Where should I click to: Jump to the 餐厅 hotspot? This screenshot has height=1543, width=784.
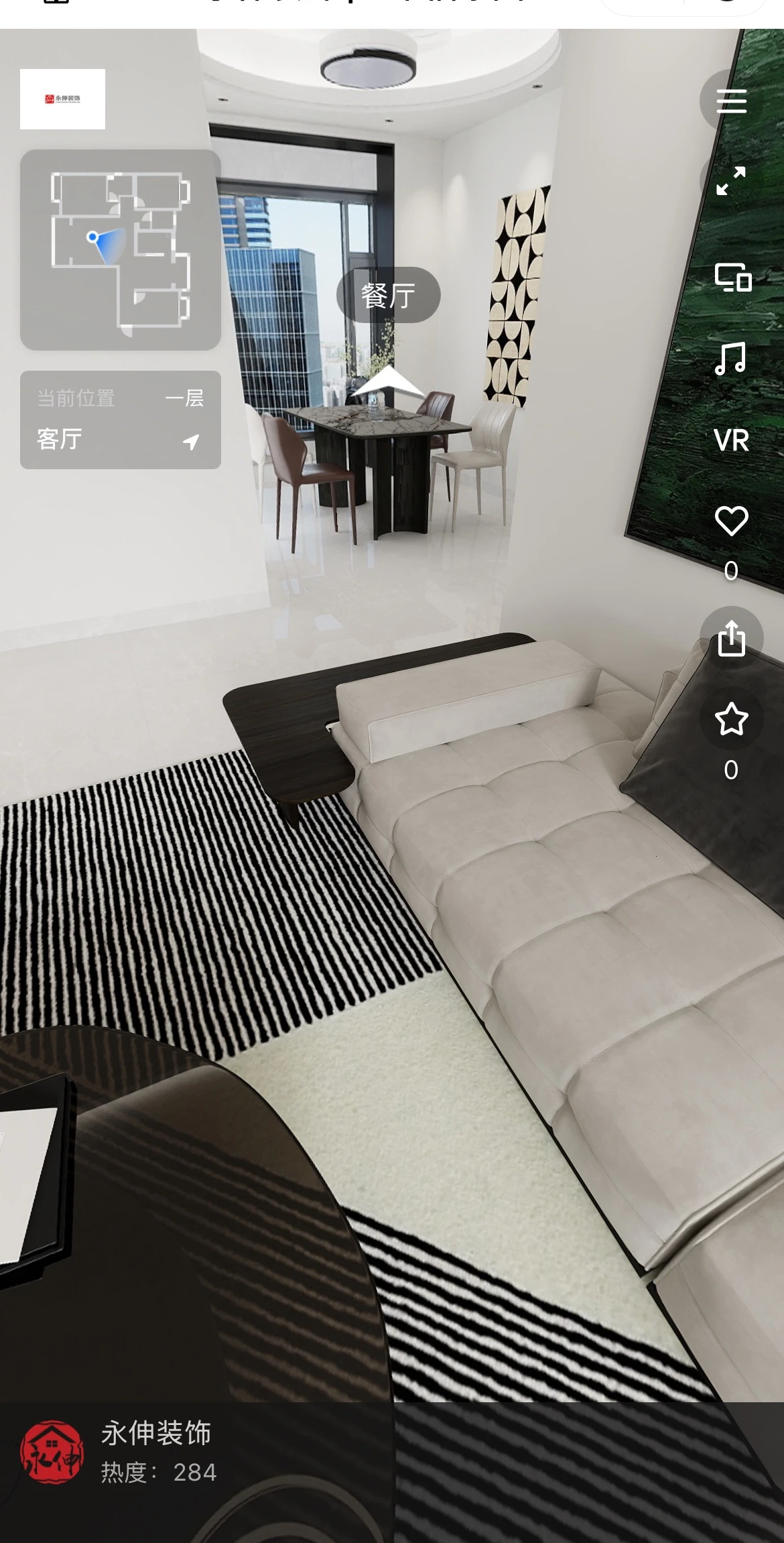pos(388,295)
